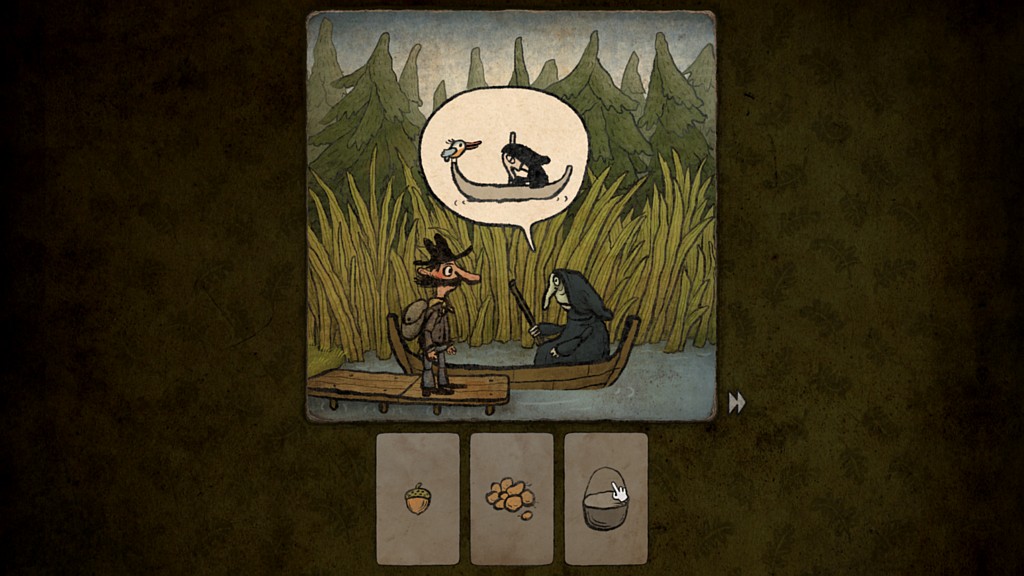Viewport: 1024px width, 576px height.
Task: Pick the water pot card
Action: (605, 498)
